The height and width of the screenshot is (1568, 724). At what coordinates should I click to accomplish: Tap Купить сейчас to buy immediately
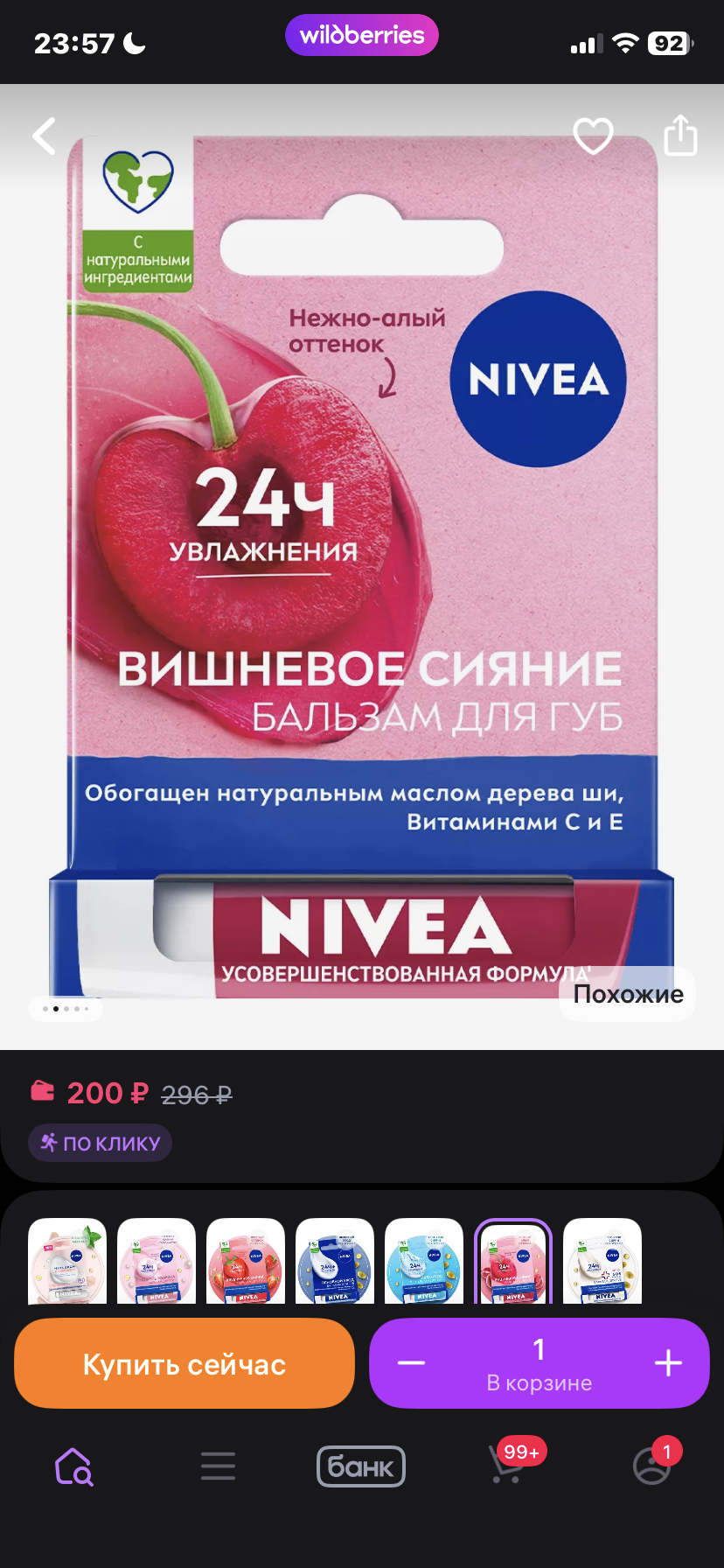184,1362
